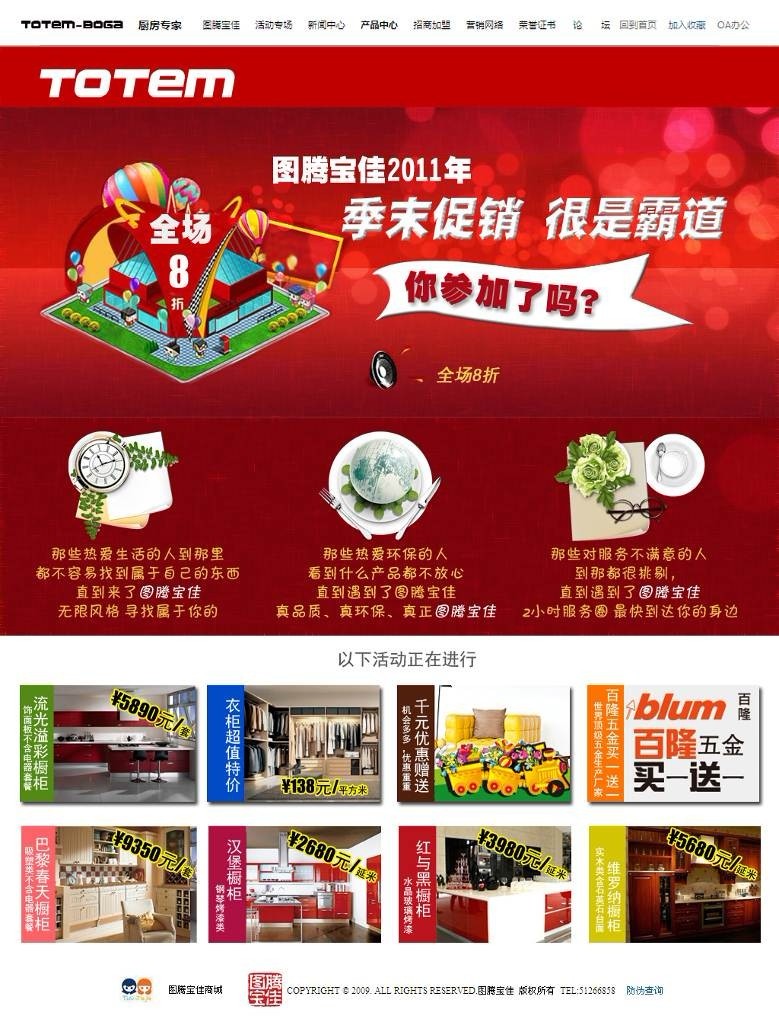779x1035 pixels.
Task: Open the 百隆五金买一送一 offer
Action: pos(674,743)
